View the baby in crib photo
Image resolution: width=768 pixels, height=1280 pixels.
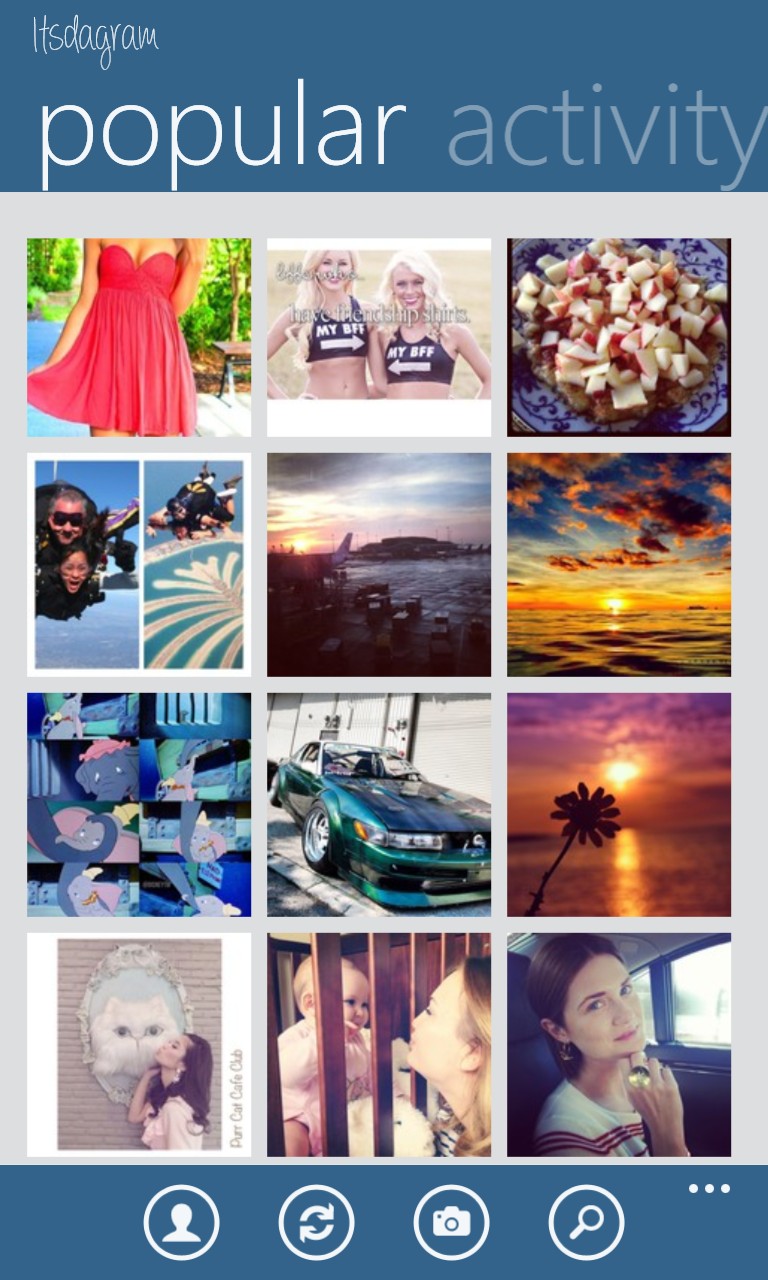[x=379, y=1045]
